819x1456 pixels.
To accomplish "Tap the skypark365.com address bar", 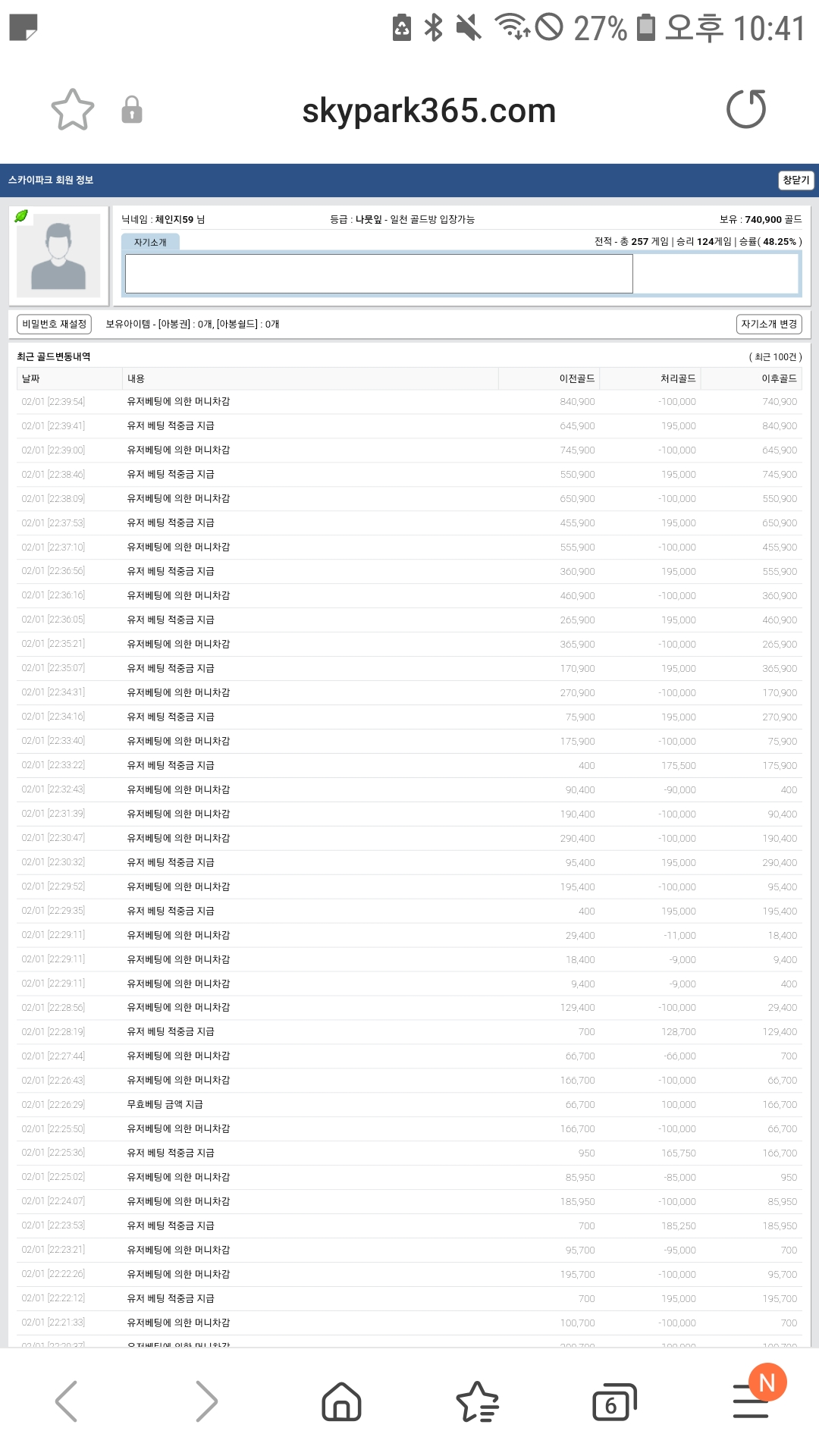I will (x=429, y=111).
